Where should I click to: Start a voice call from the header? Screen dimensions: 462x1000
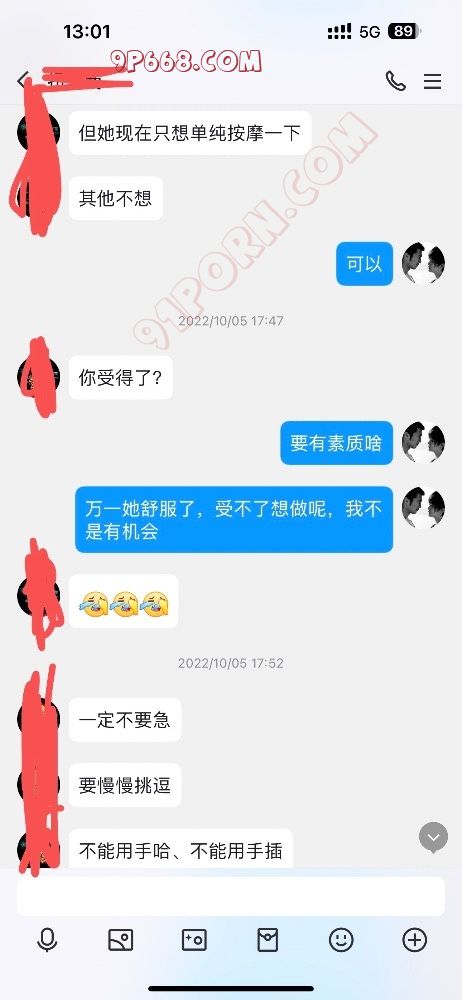[x=395, y=81]
